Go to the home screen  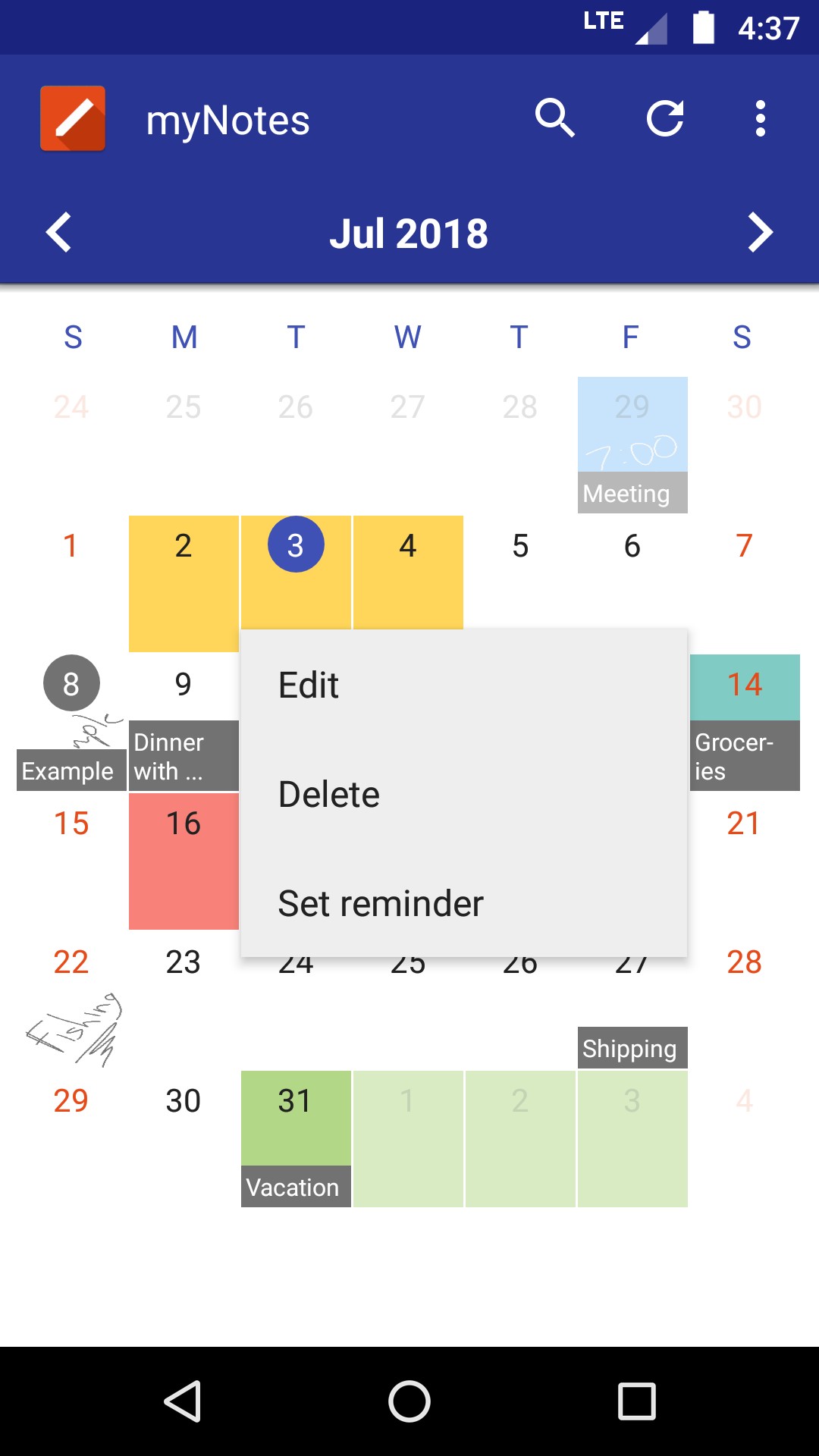409,1401
